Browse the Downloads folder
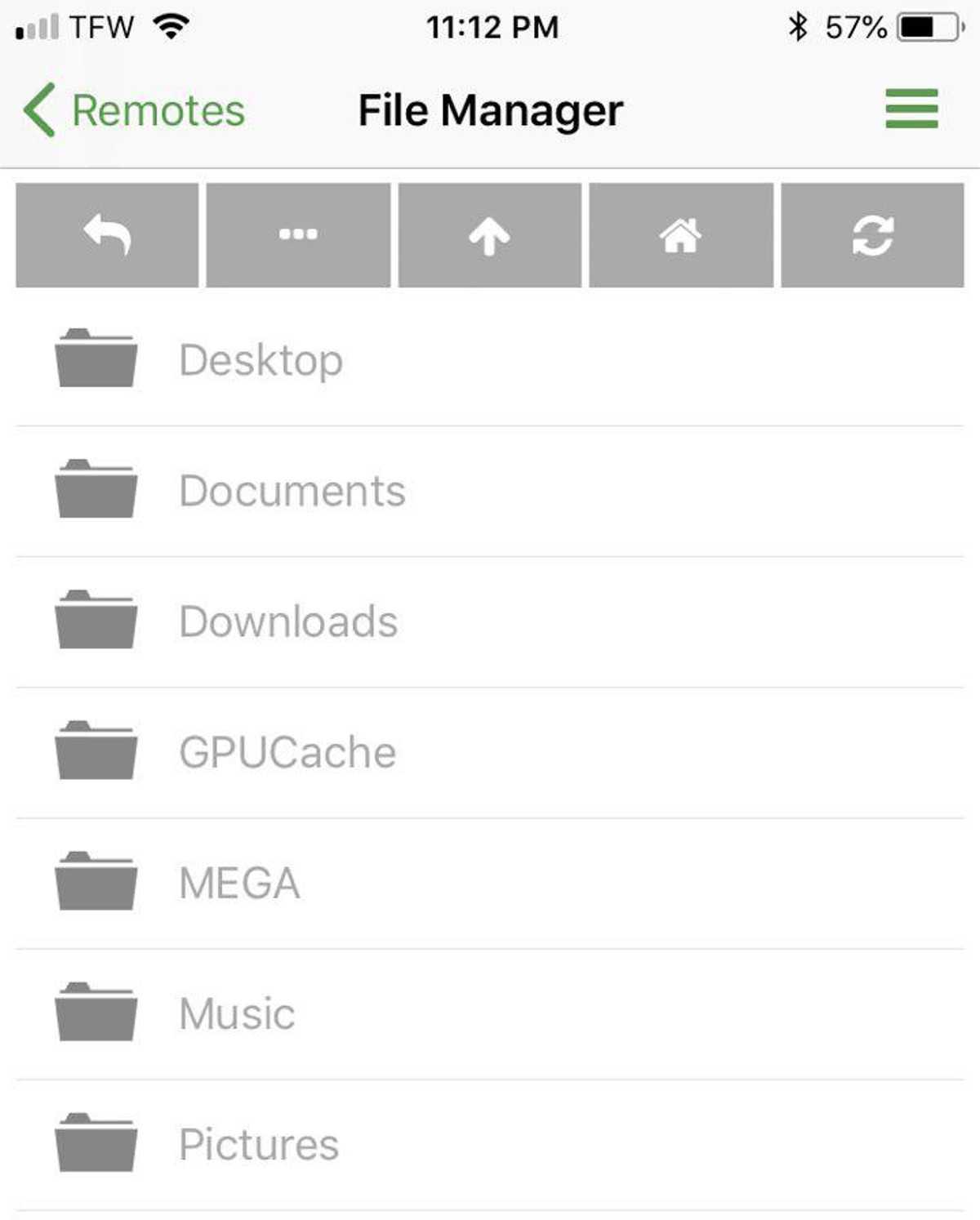Screen dimensions: 980x1220 pyautogui.click(x=288, y=621)
